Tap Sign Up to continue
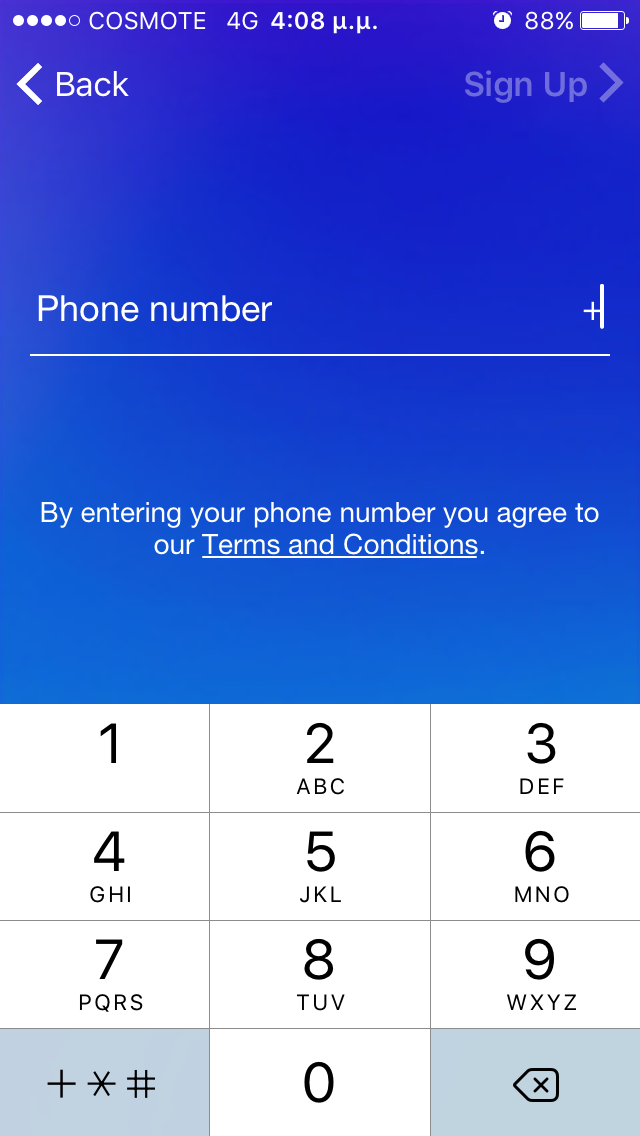The height and width of the screenshot is (1136, 640). click(544, 85)
